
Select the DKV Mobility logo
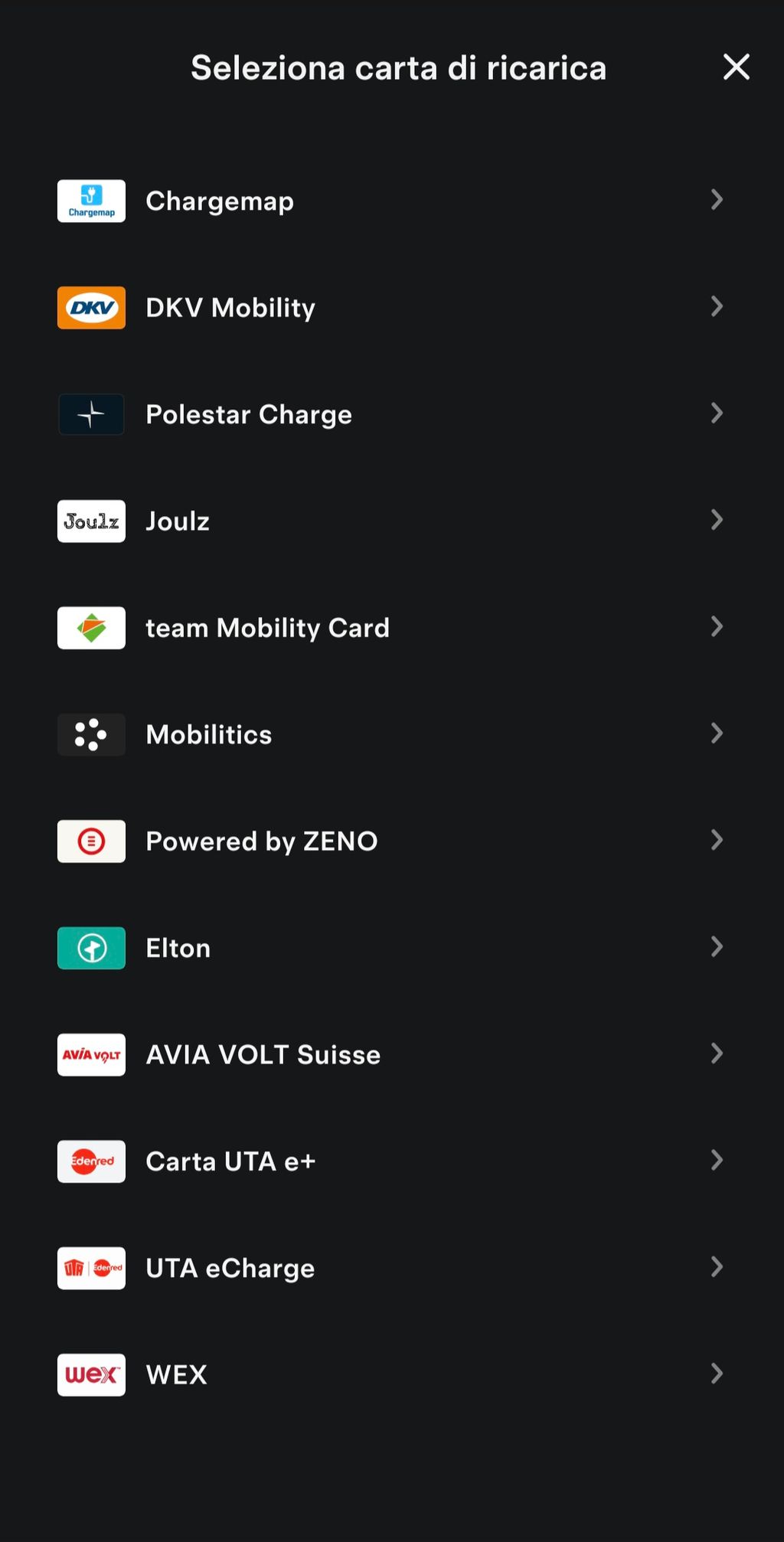coord(90,307)
